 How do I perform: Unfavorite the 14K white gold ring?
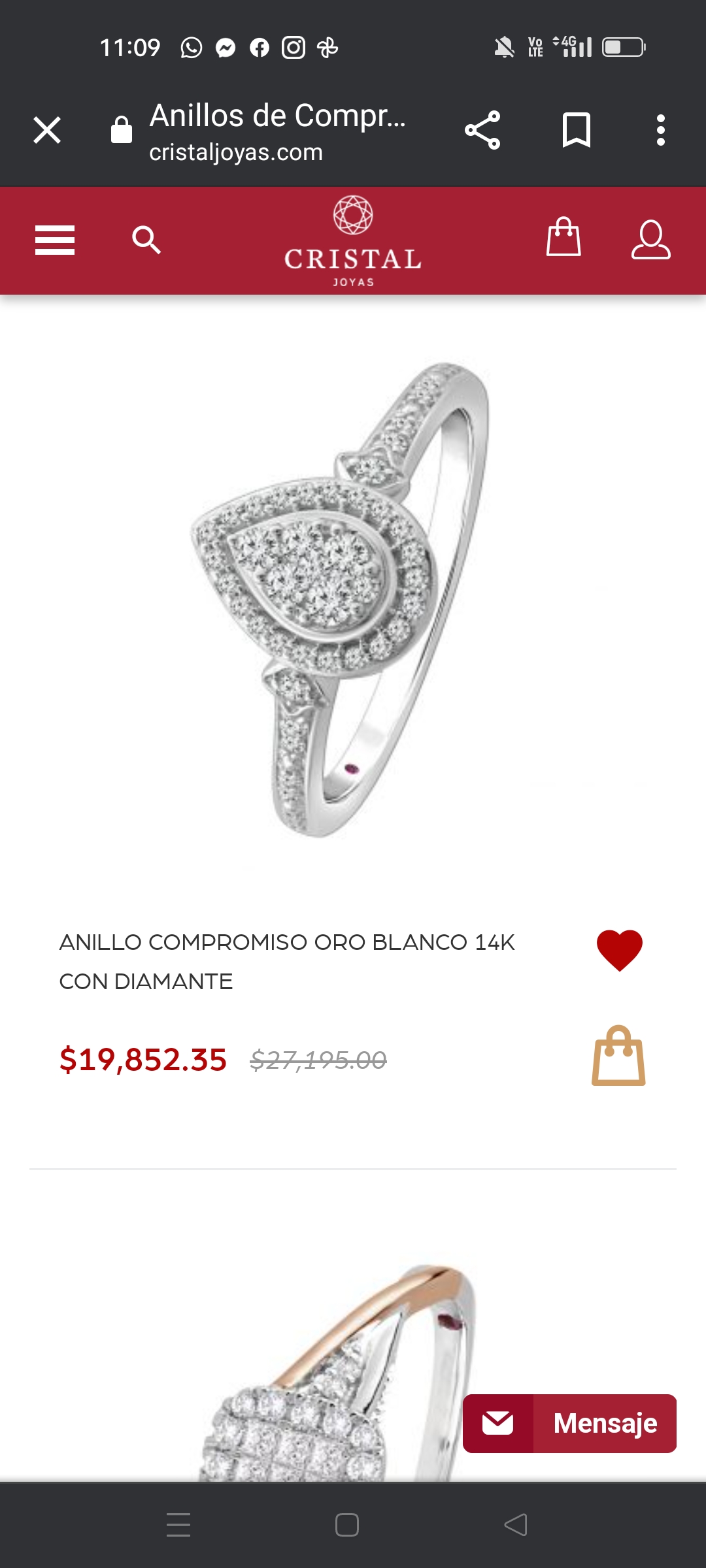[x=620, y=950]
